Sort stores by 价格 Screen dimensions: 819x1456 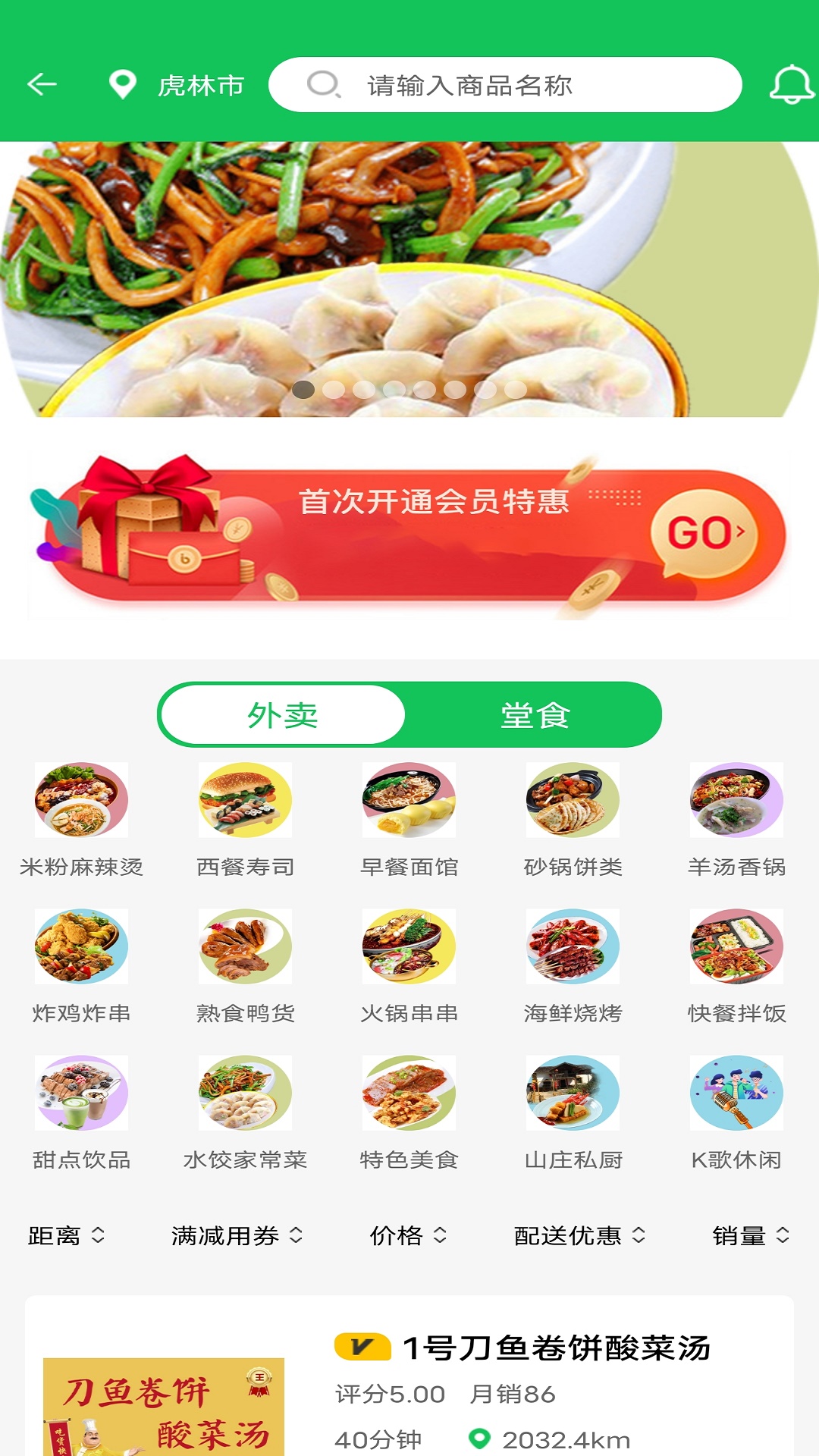(x=408, y=1236)
